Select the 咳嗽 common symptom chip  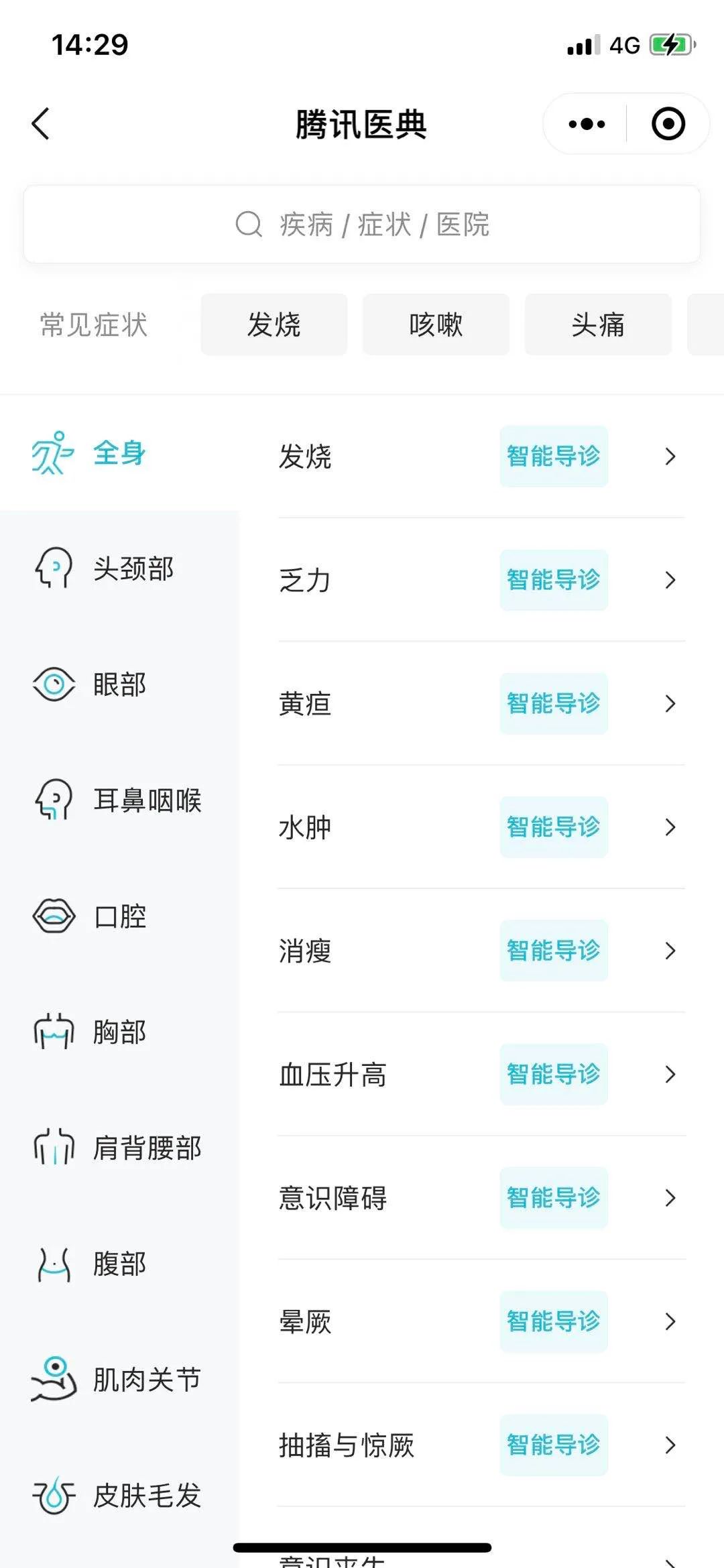[x=436, y=325]
